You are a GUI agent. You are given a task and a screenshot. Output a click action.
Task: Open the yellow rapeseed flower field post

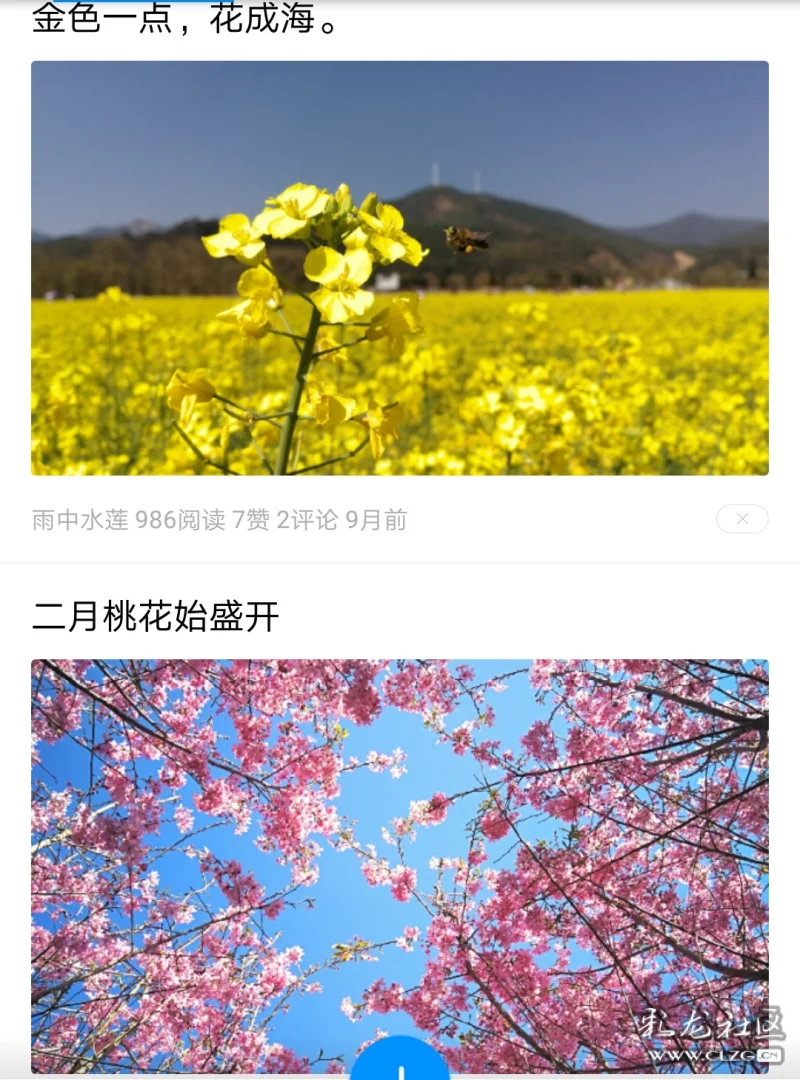coord(400,268)
